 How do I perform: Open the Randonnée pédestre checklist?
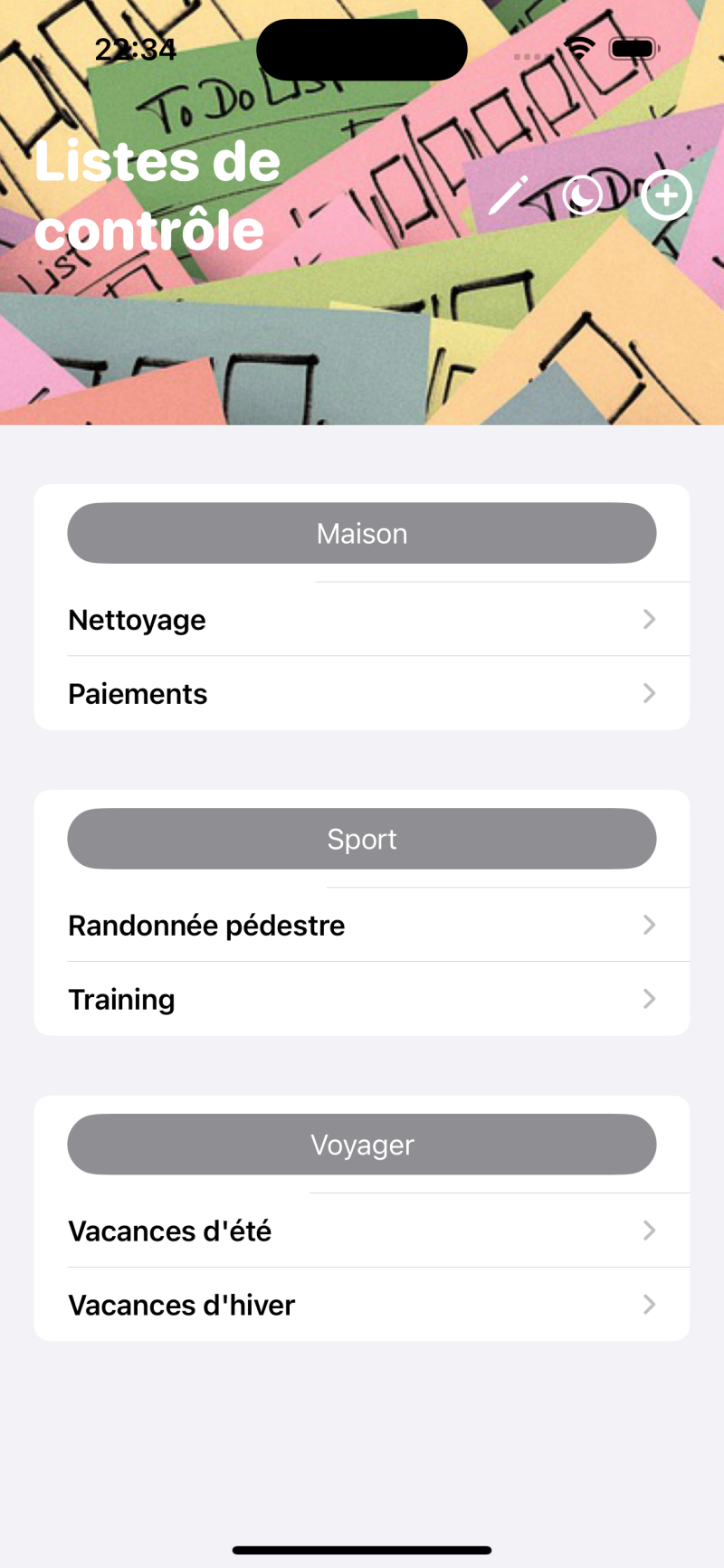[362, 926]
